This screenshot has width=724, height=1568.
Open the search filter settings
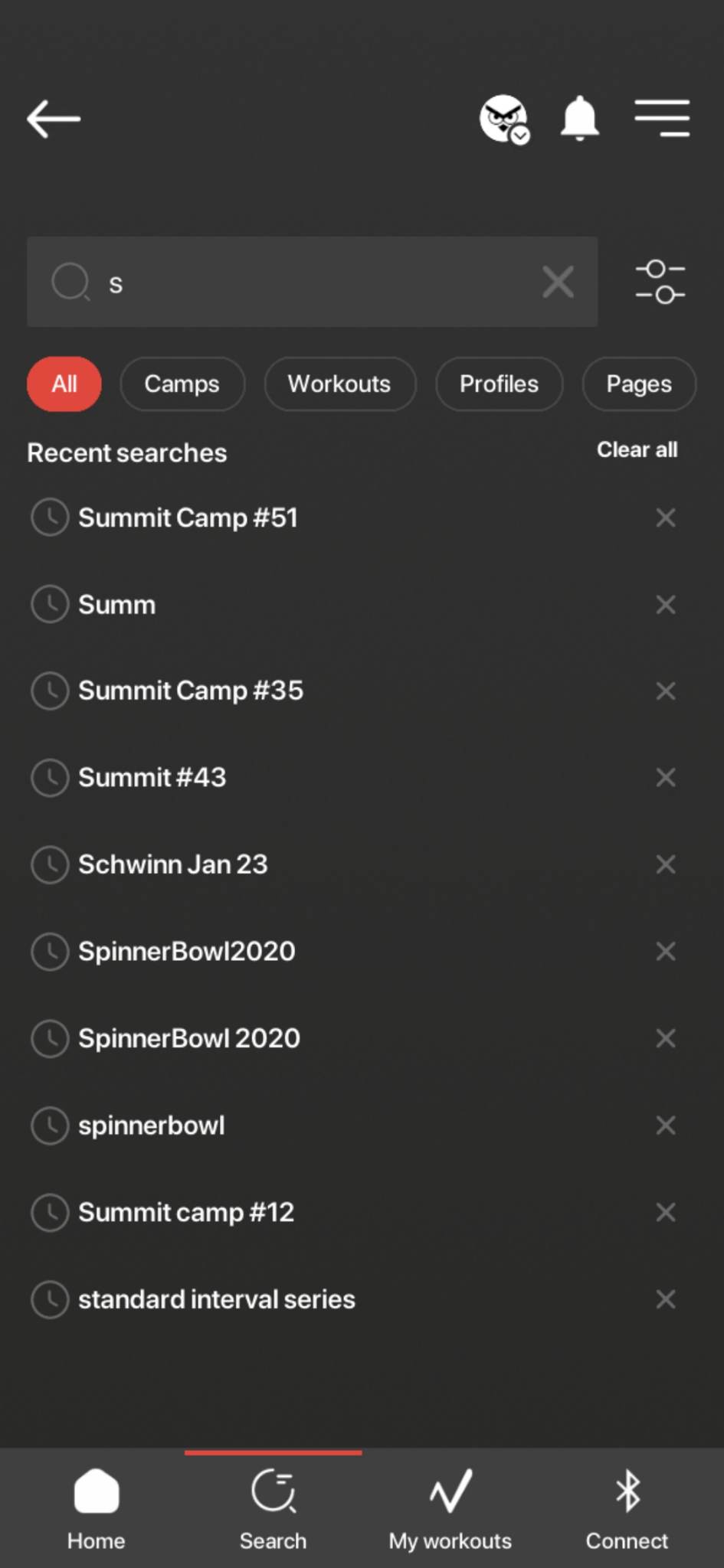(660, 283)
